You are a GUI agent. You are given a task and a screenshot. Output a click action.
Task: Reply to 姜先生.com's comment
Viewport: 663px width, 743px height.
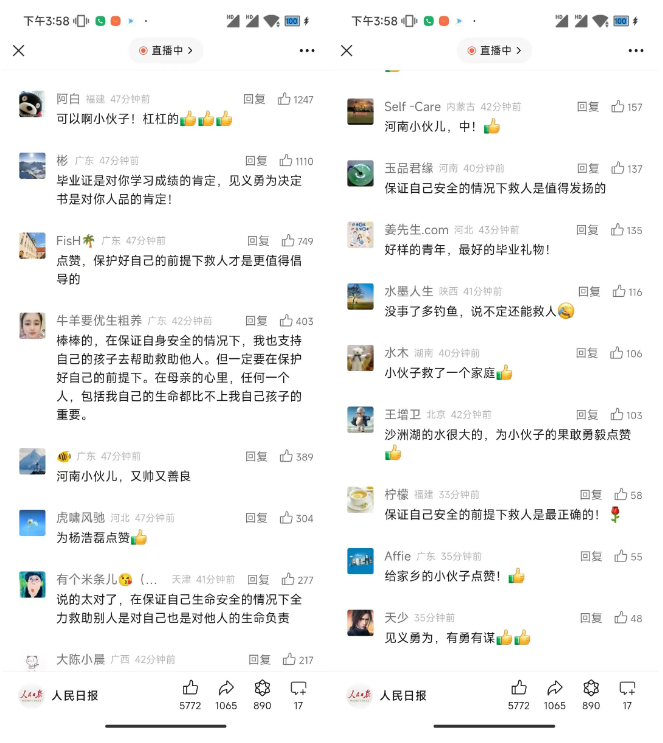[588, 230]
